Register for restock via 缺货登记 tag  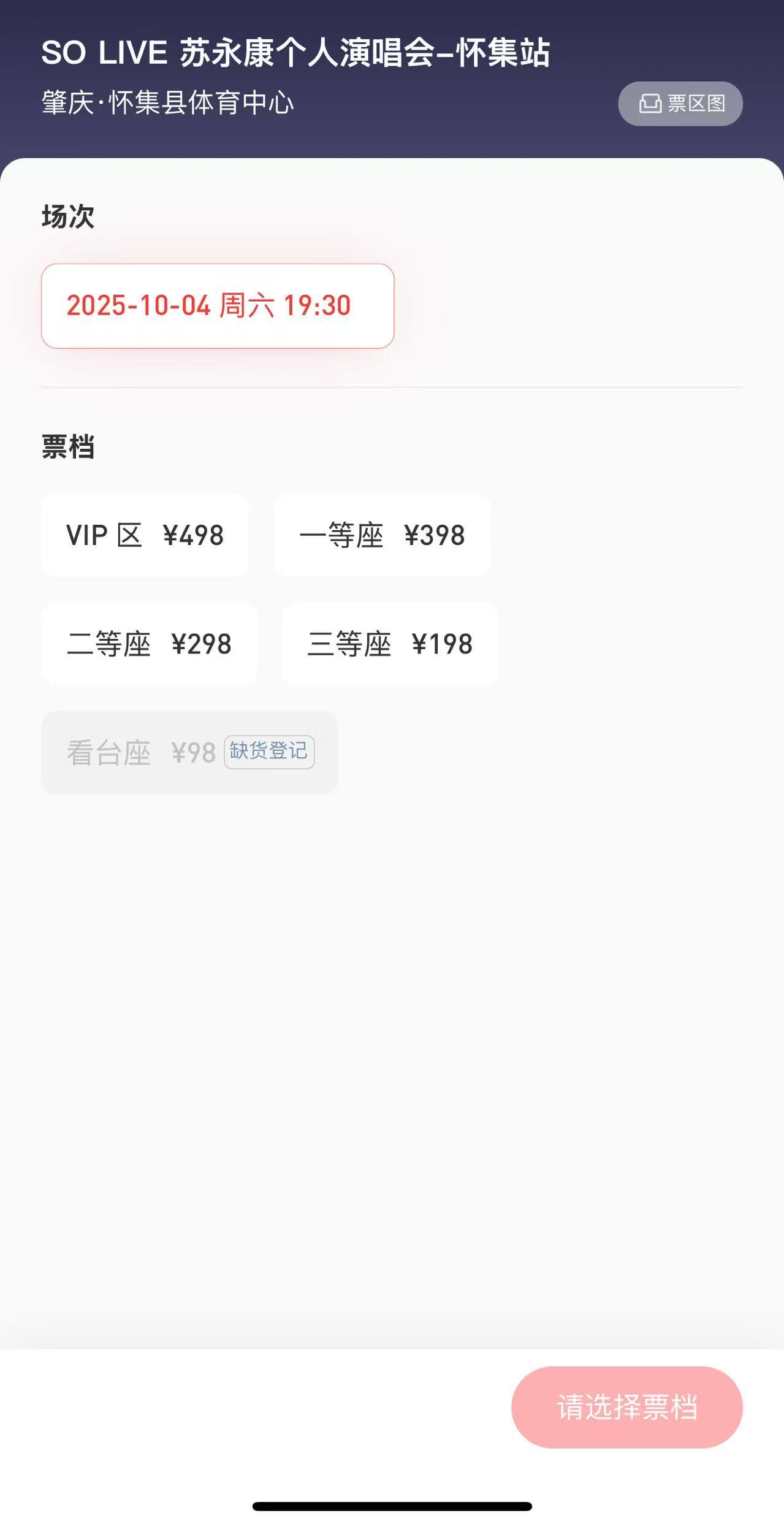pos(268,753)
